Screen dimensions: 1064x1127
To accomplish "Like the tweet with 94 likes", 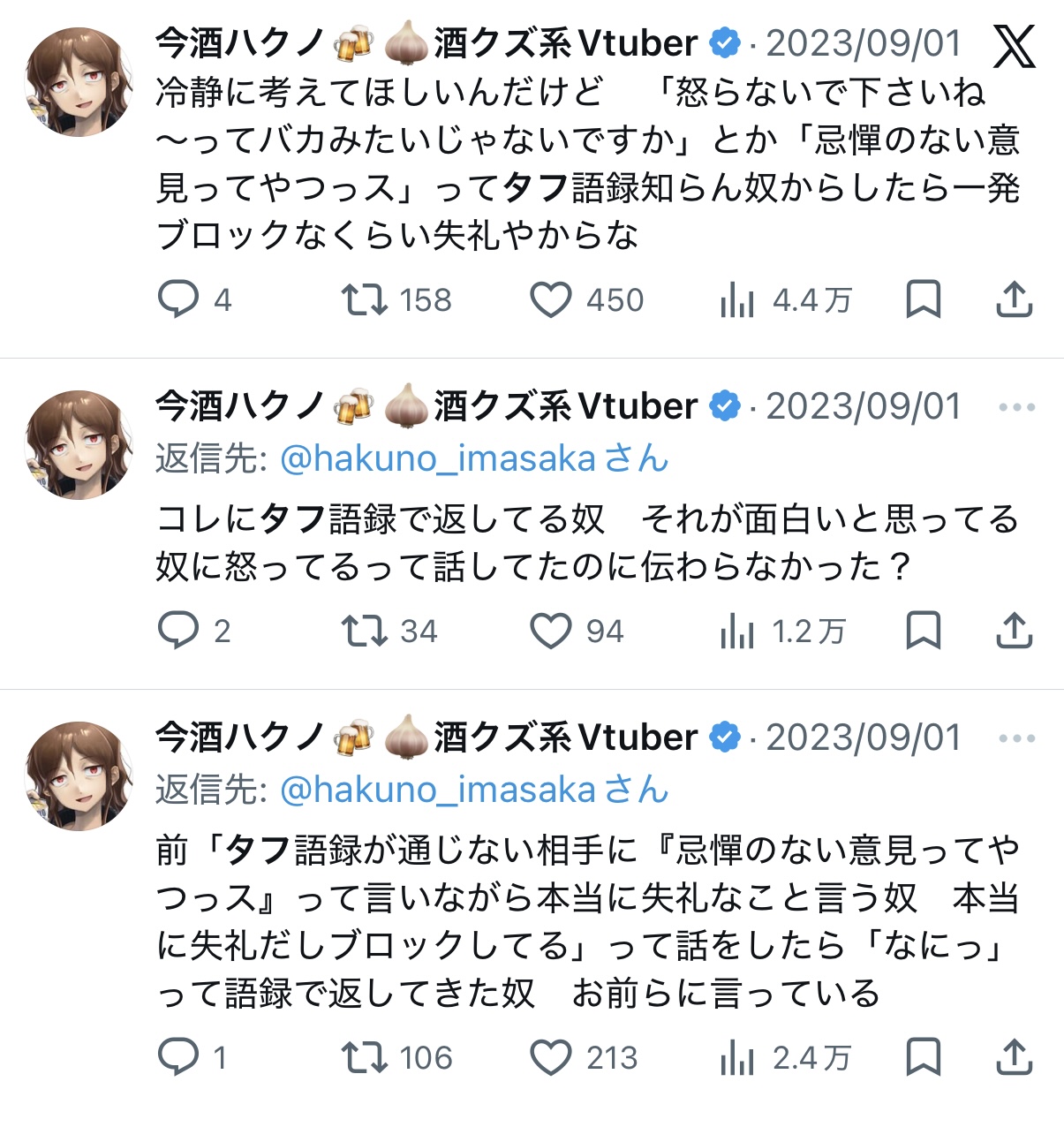I will click(x=550, y=631).
